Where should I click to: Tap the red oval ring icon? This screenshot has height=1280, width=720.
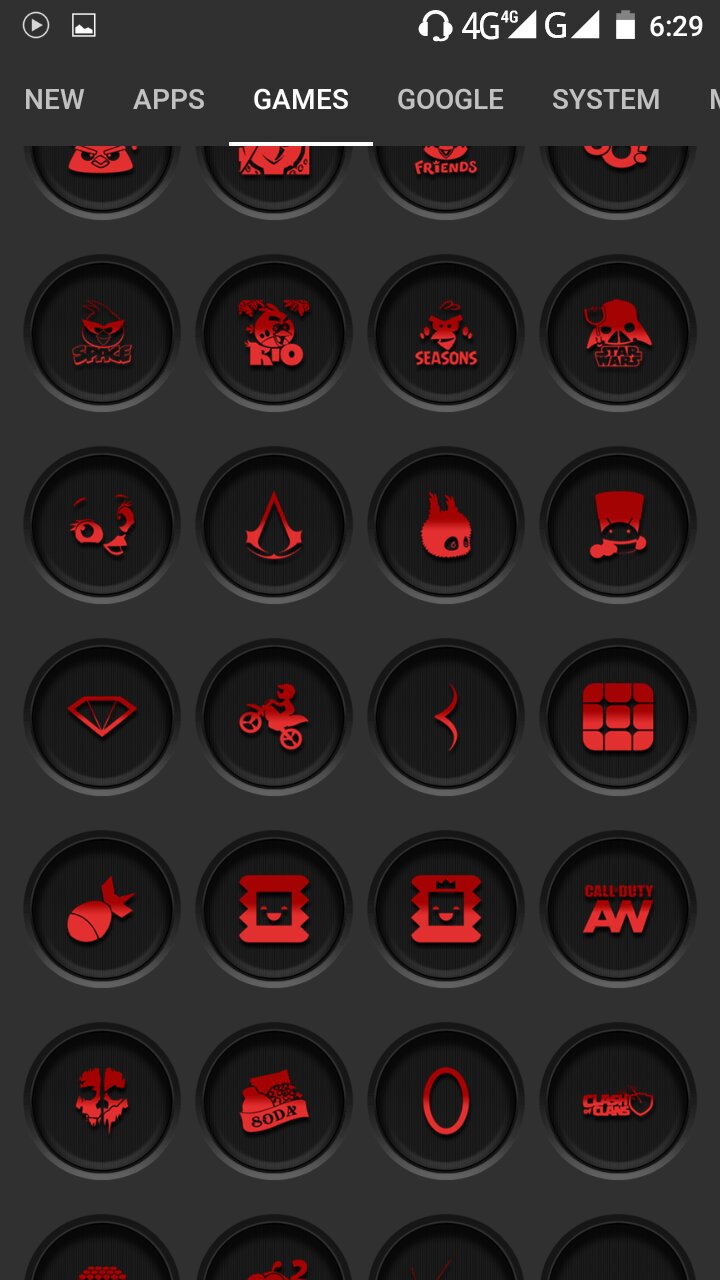tap(446, 1102)
